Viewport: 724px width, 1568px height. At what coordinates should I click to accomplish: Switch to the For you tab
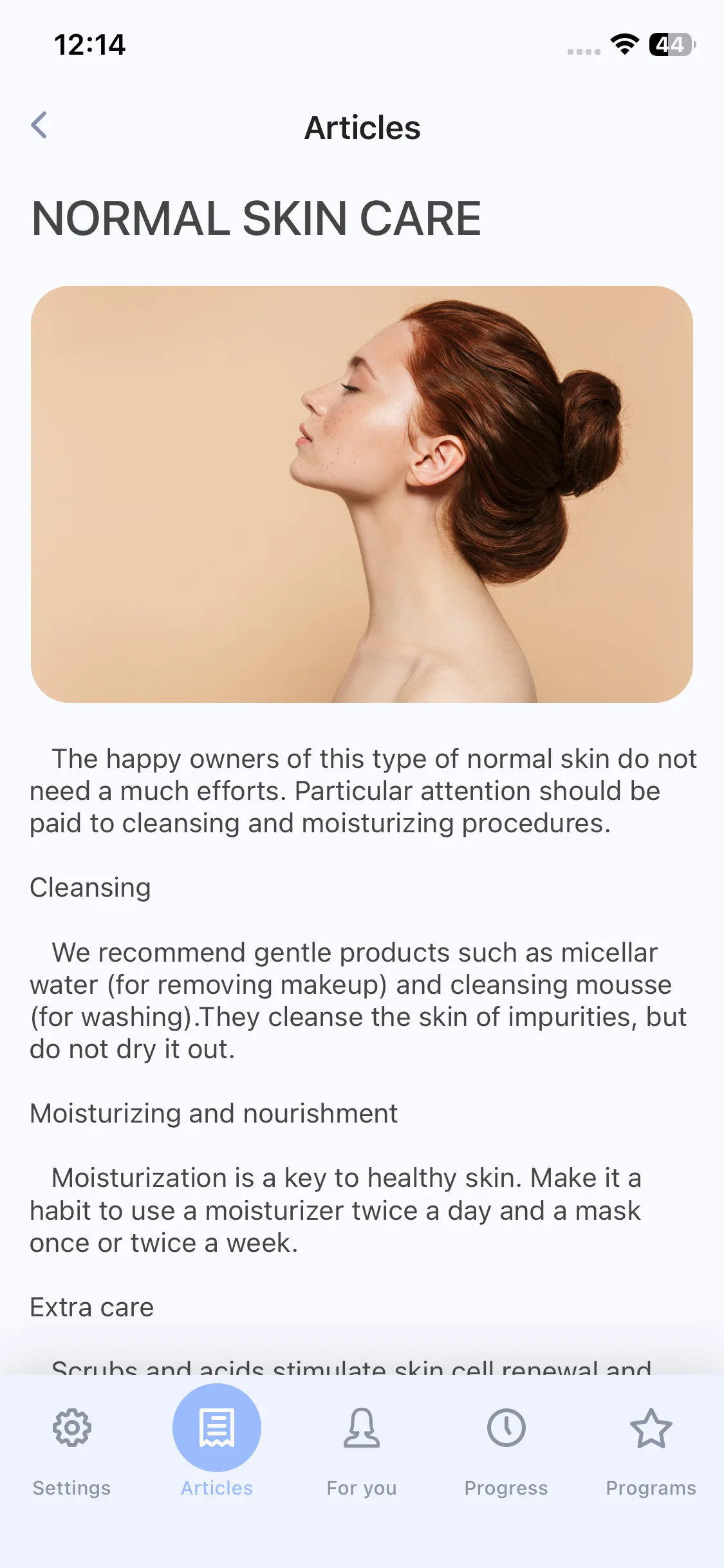362,1453
